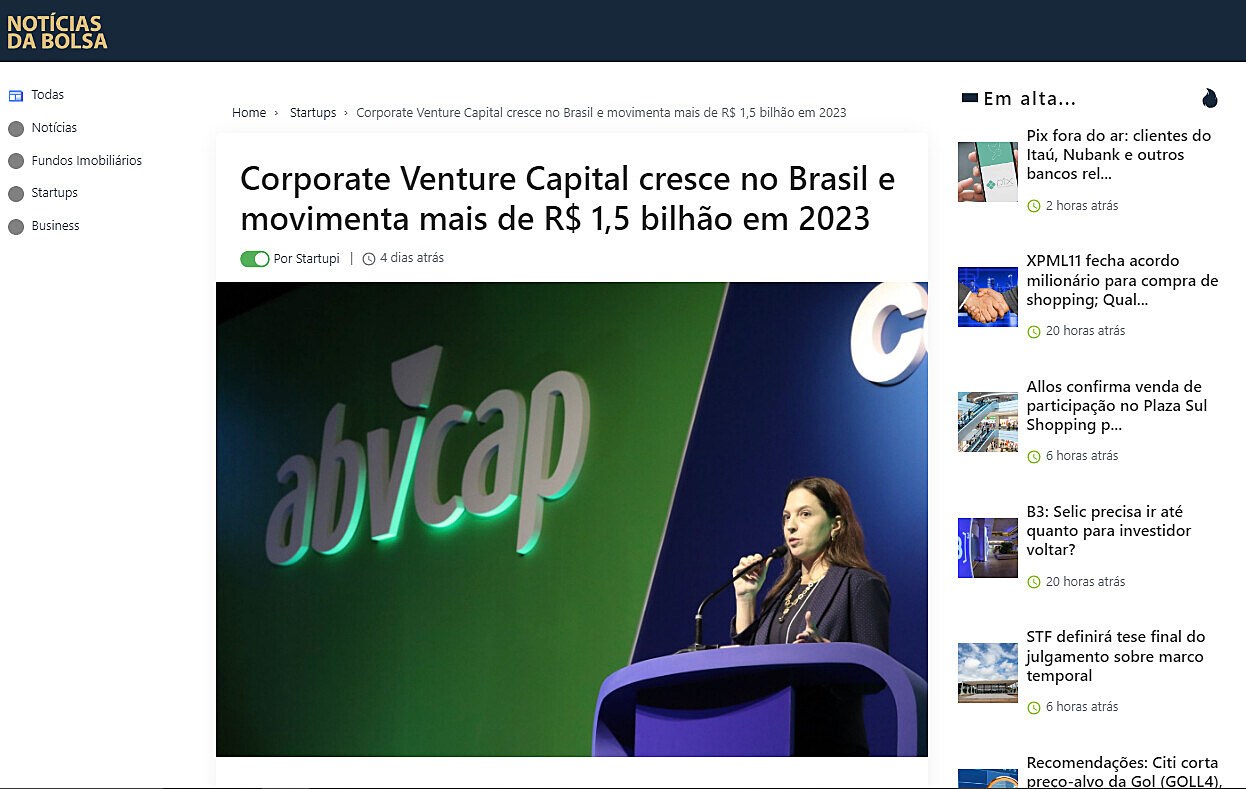Open Startups breadcrumb link
The image size is (1246, 789).
pos(313,113)
